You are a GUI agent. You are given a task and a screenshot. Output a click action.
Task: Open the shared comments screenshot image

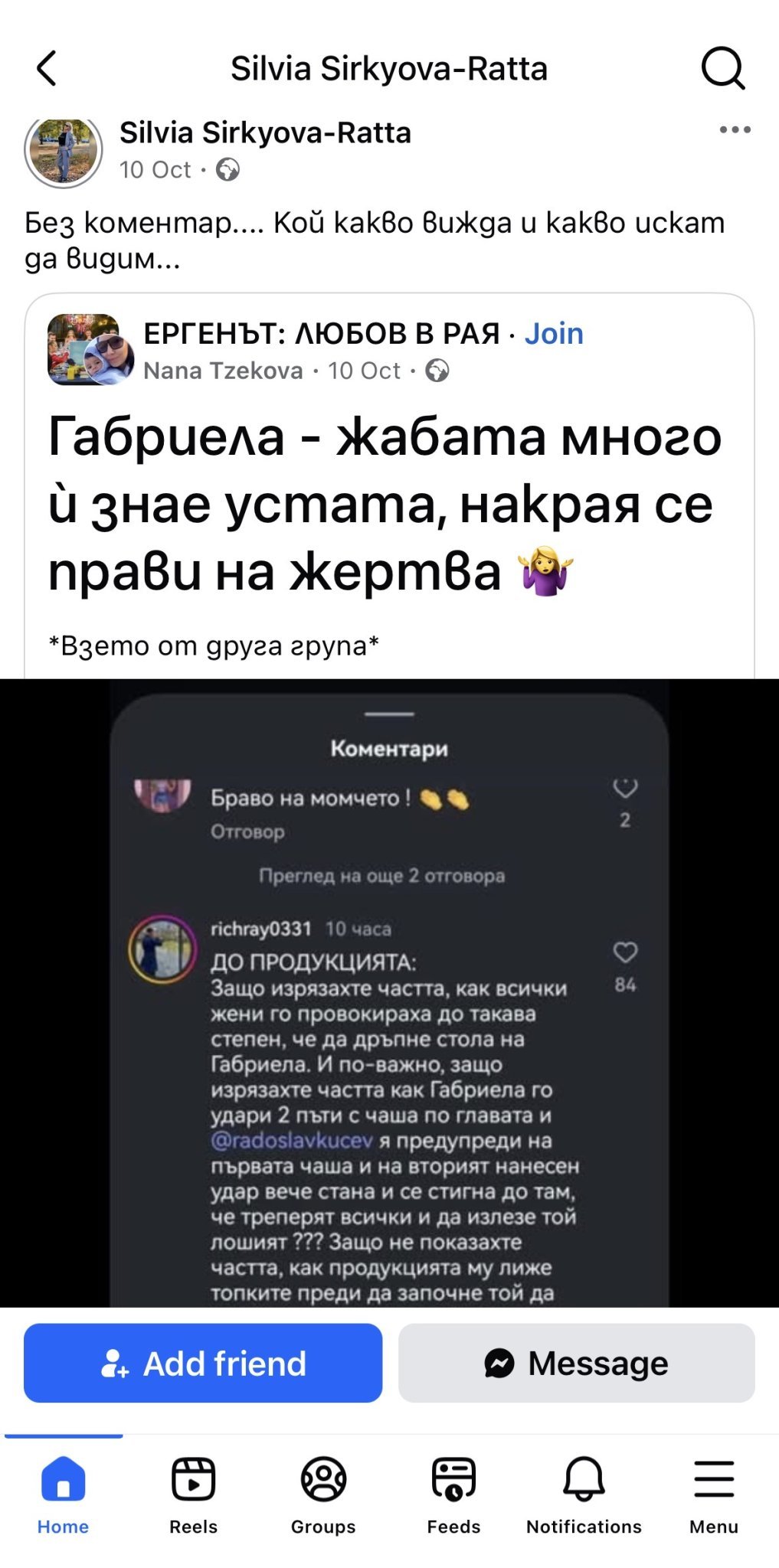pos(389,993)
